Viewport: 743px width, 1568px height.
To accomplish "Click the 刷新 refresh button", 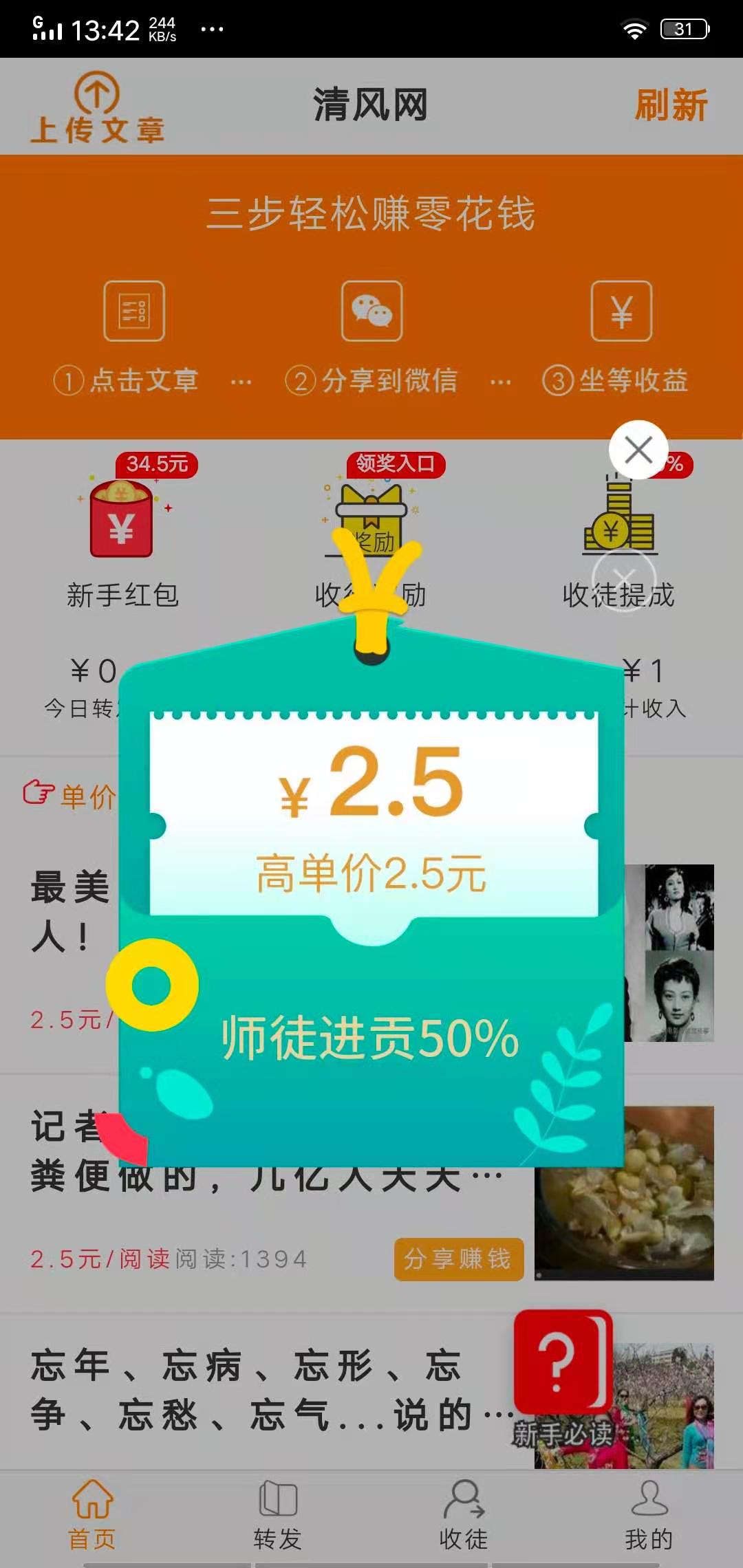I will [670, 104].
